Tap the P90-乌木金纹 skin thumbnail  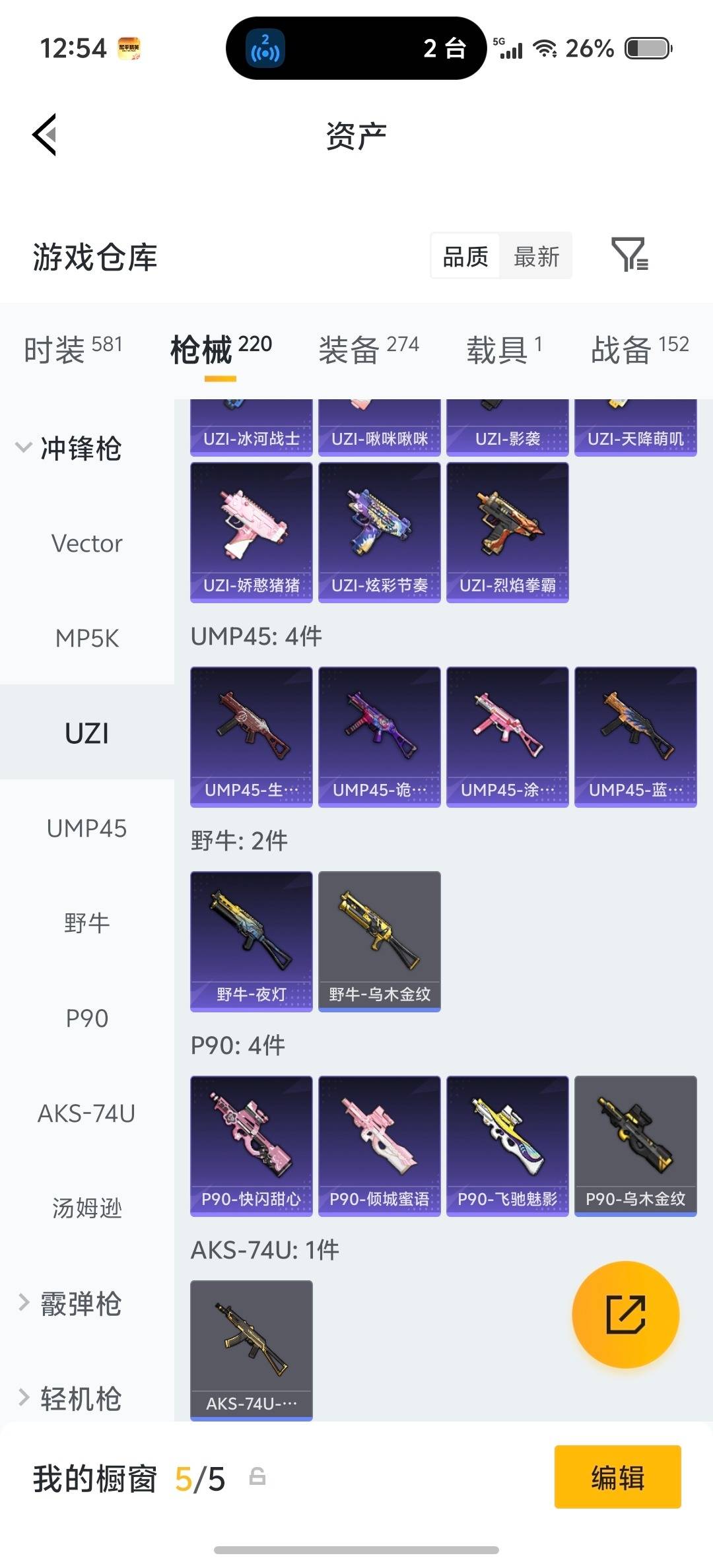tap(634, 1145)
